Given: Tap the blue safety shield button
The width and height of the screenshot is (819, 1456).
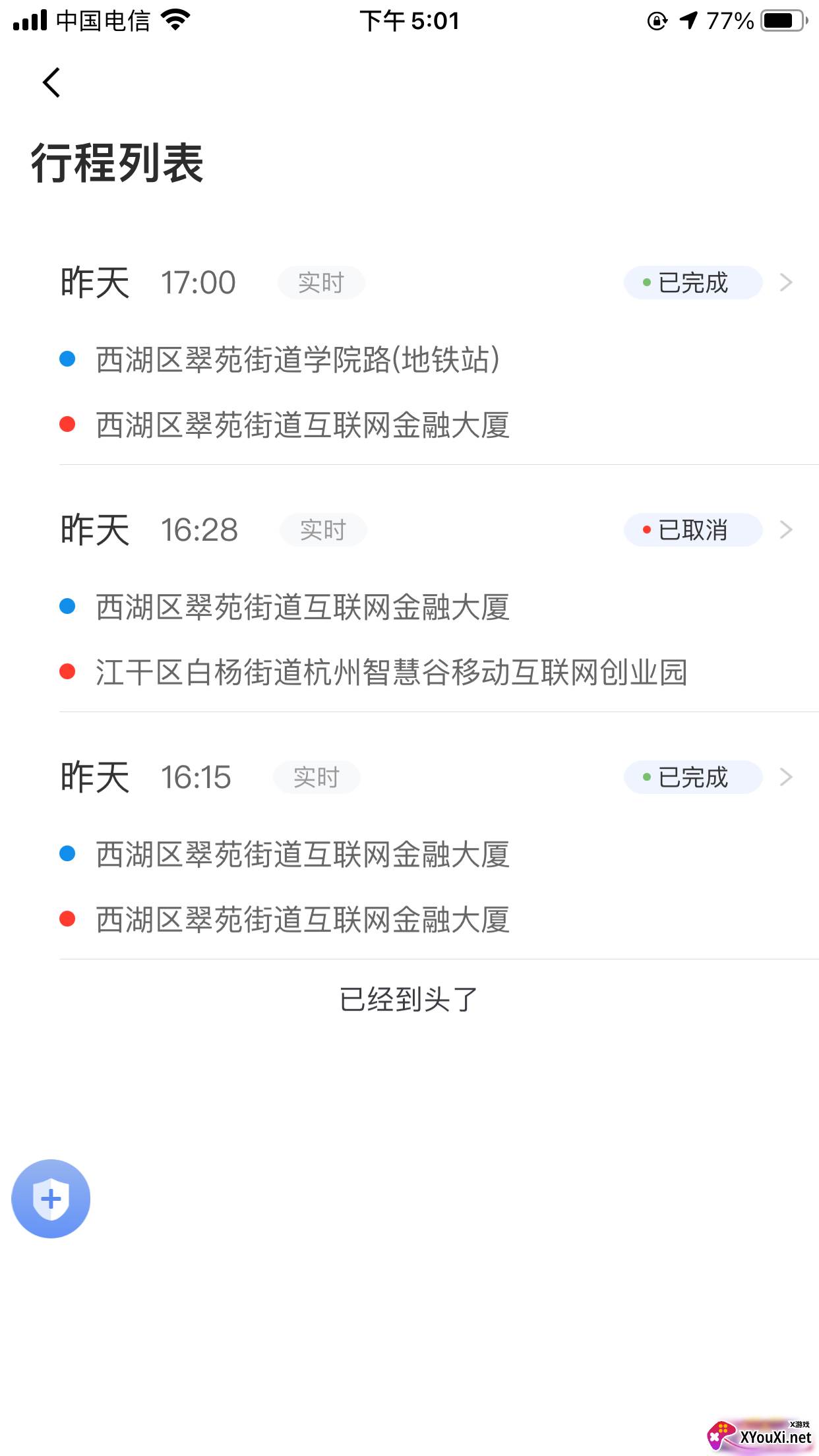Looking at the screenshot, I should (51, 1198).
